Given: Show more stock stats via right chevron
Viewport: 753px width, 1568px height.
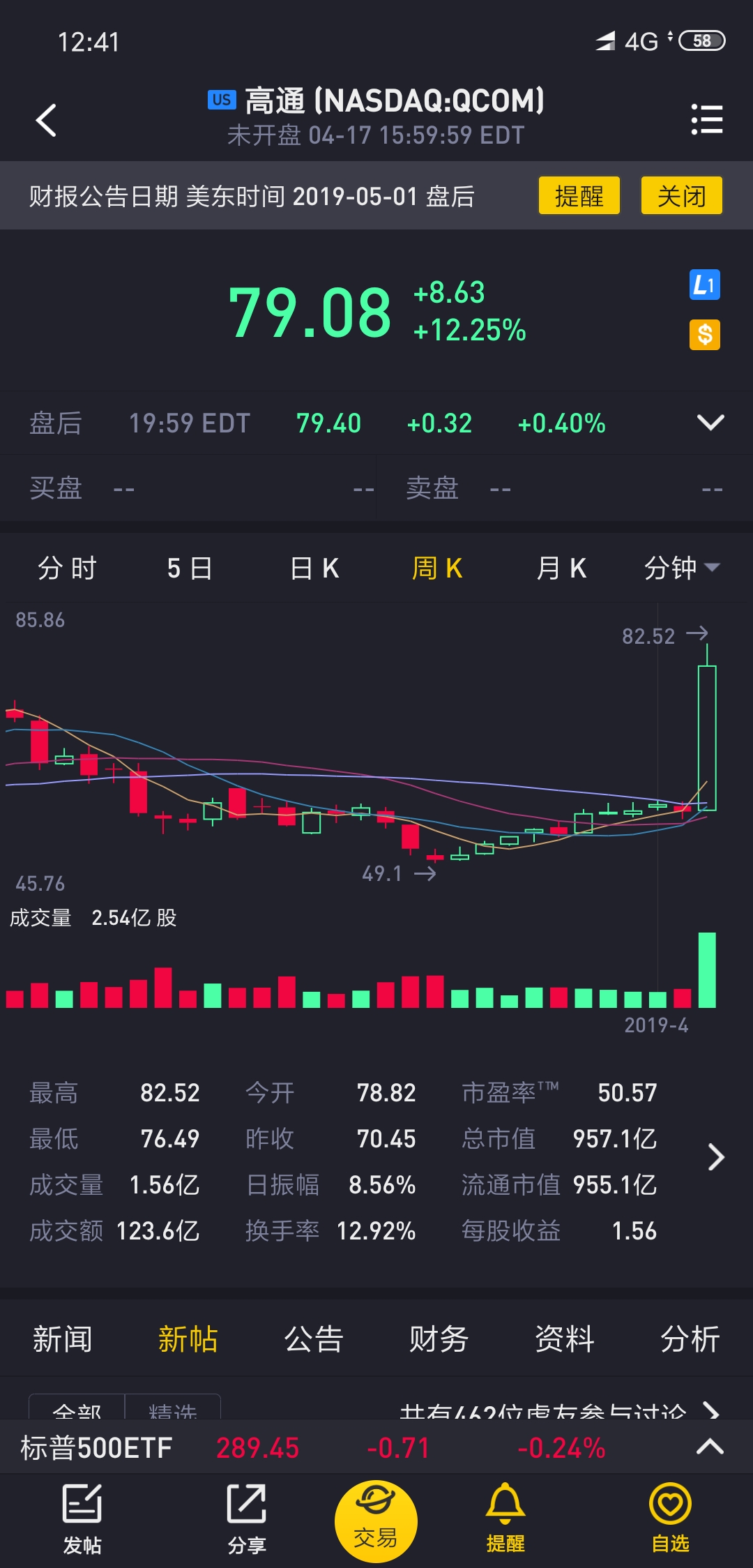Looking at the screenshot, I should pos(715,1157).
